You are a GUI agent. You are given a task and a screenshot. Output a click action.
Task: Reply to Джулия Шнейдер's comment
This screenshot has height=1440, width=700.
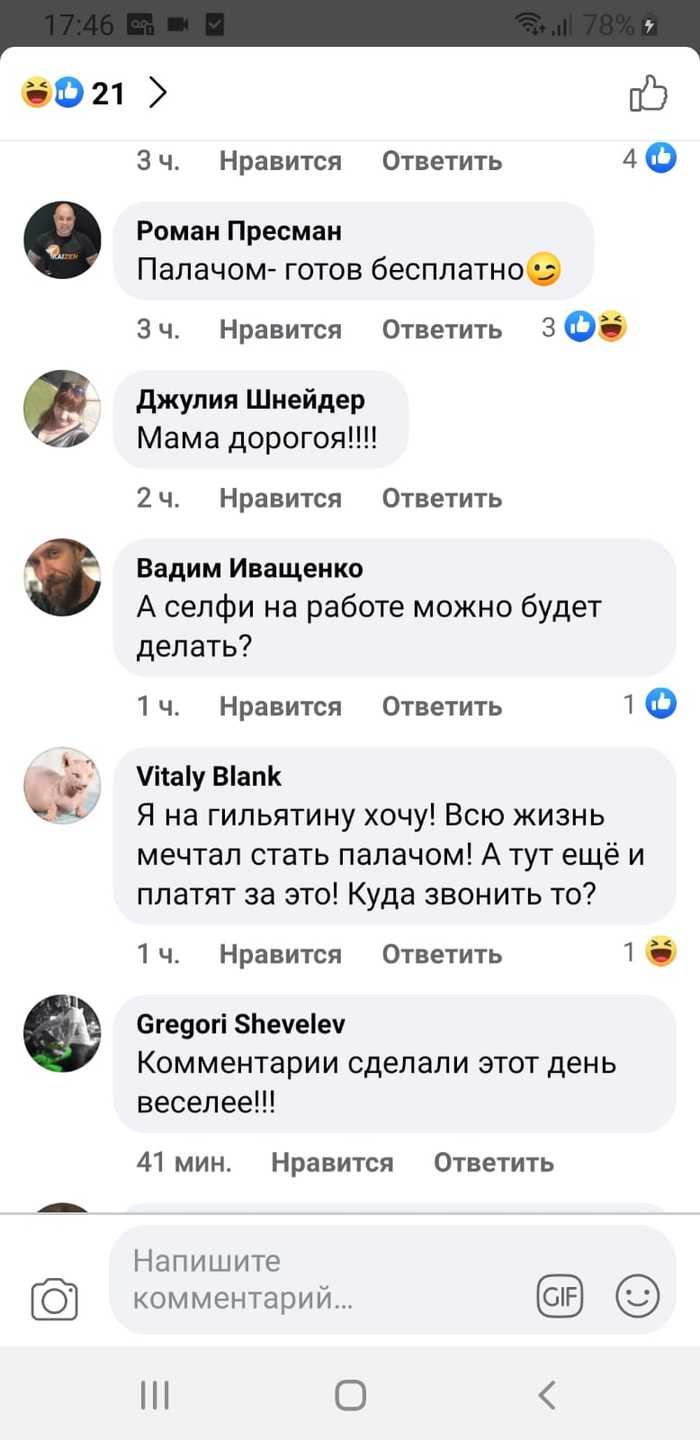point(441,498)
